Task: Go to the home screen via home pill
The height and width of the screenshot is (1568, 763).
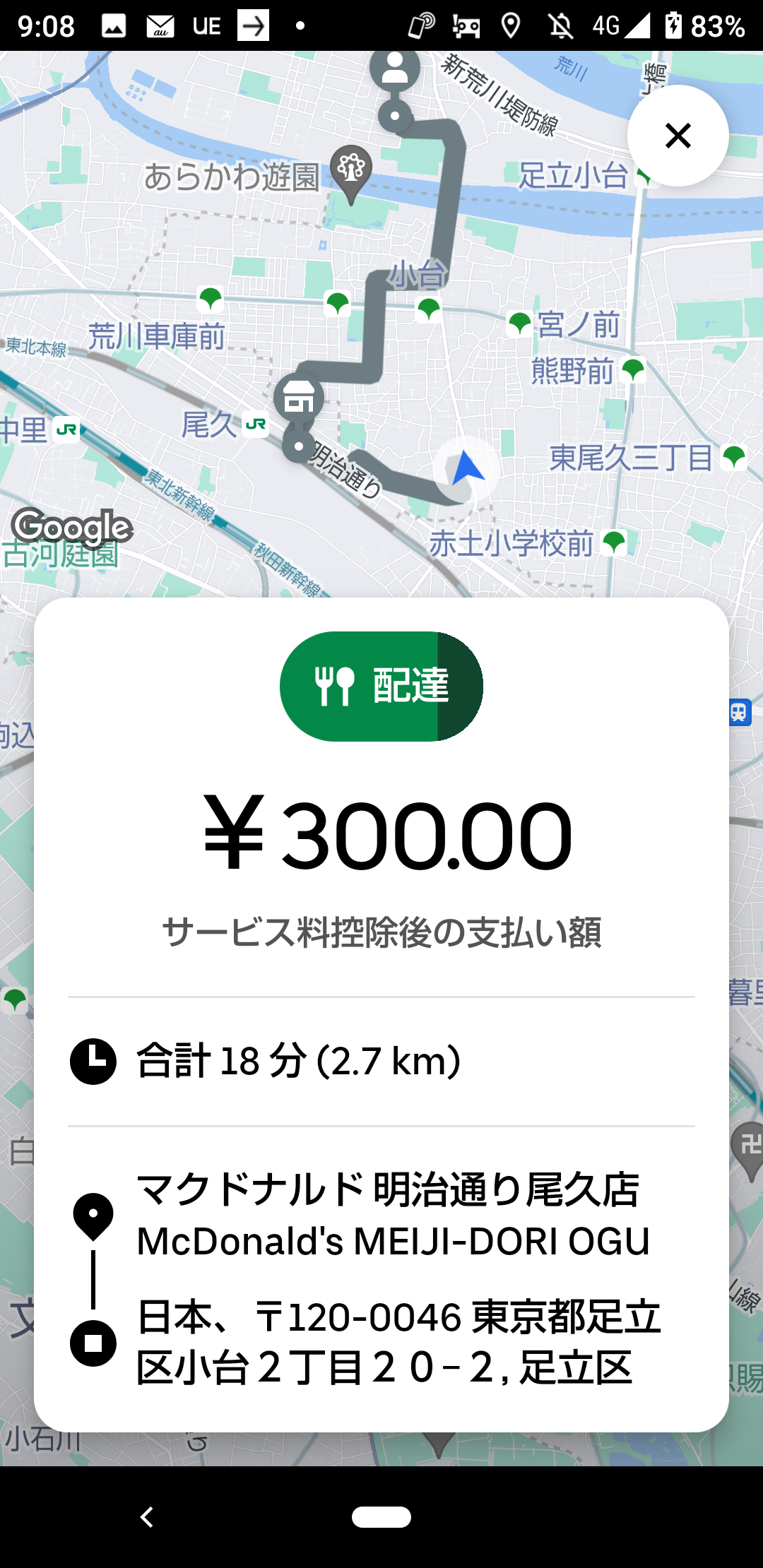Action: (x=381, y=1516)
